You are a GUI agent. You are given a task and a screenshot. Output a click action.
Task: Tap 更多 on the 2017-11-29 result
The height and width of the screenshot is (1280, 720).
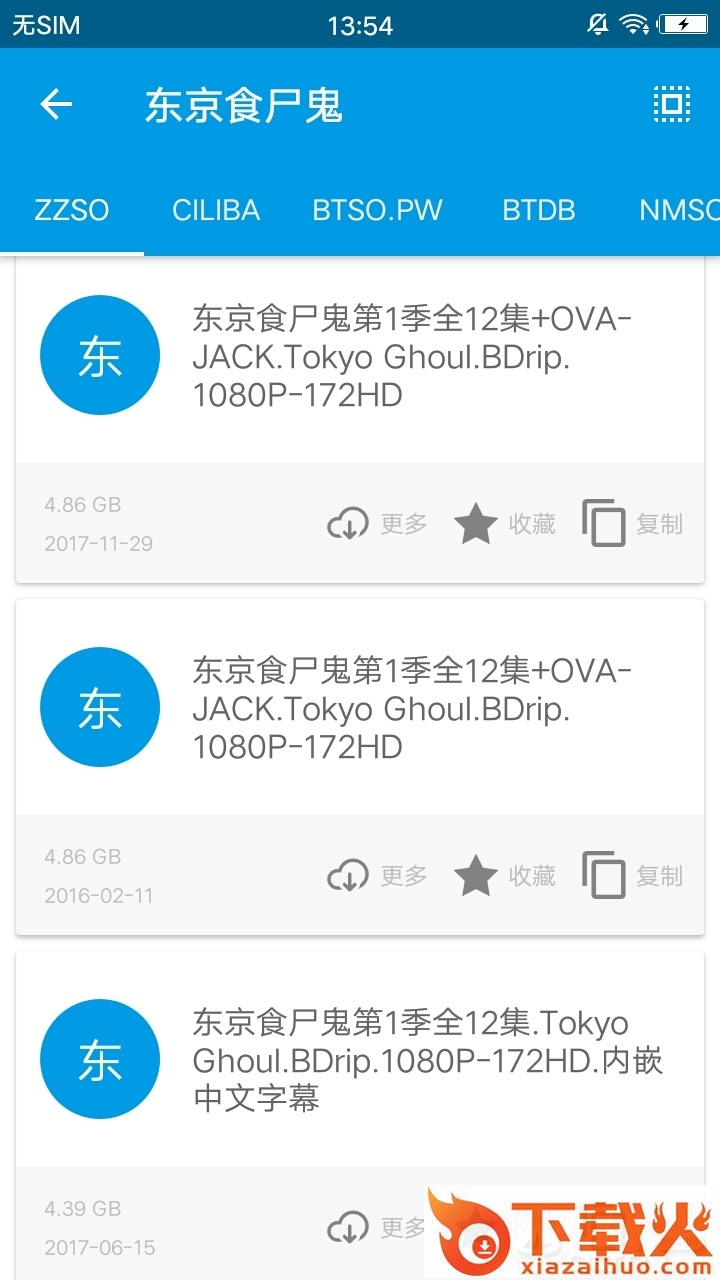(378, 523)
